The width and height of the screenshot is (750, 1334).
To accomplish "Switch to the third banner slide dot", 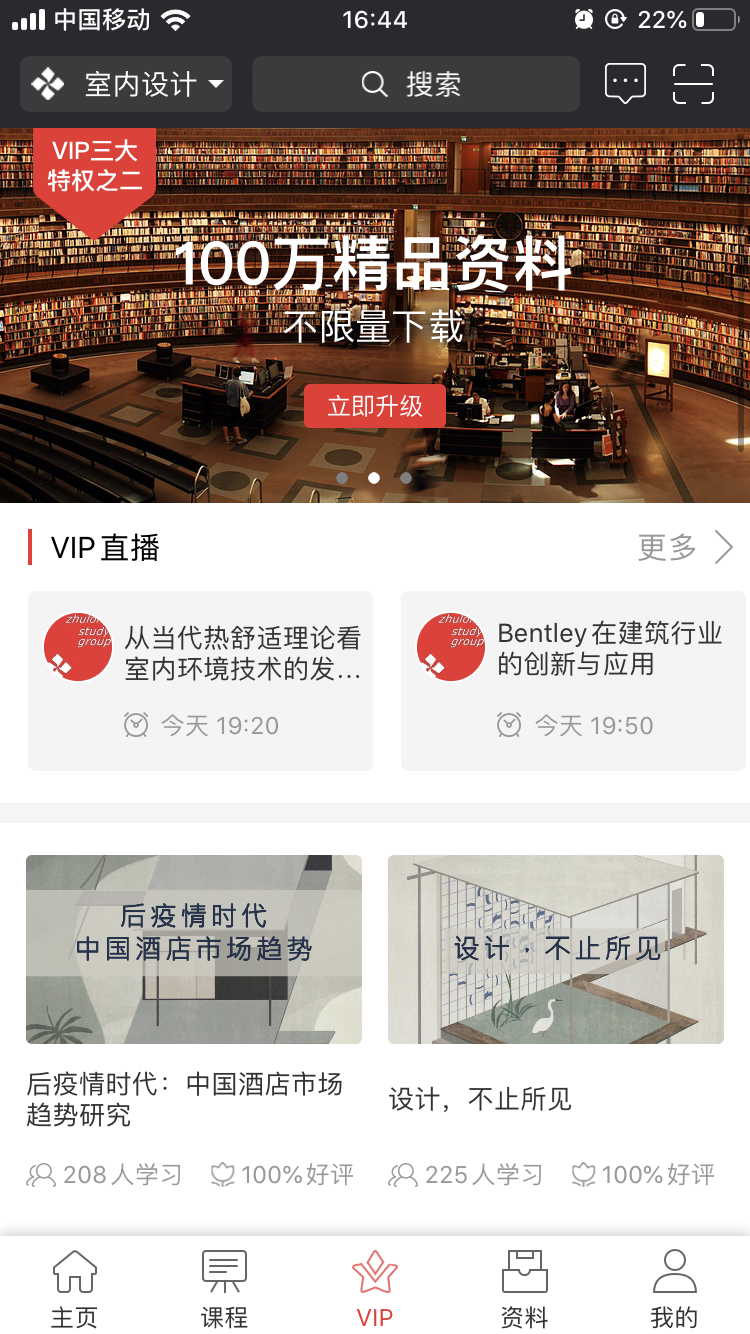I will tap(406, 478).
